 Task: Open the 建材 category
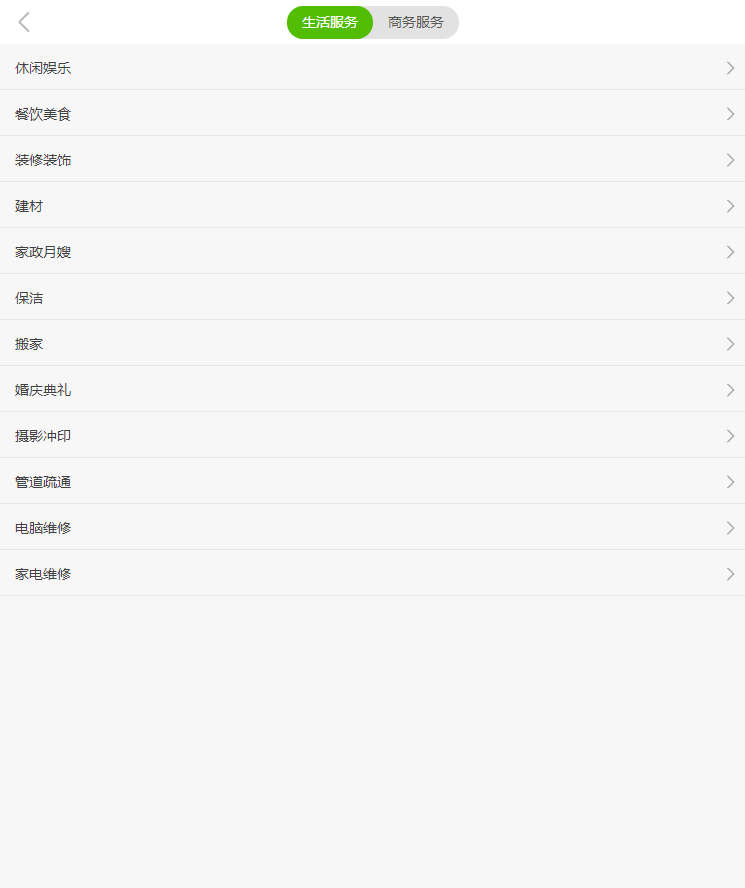click(372, 206)
